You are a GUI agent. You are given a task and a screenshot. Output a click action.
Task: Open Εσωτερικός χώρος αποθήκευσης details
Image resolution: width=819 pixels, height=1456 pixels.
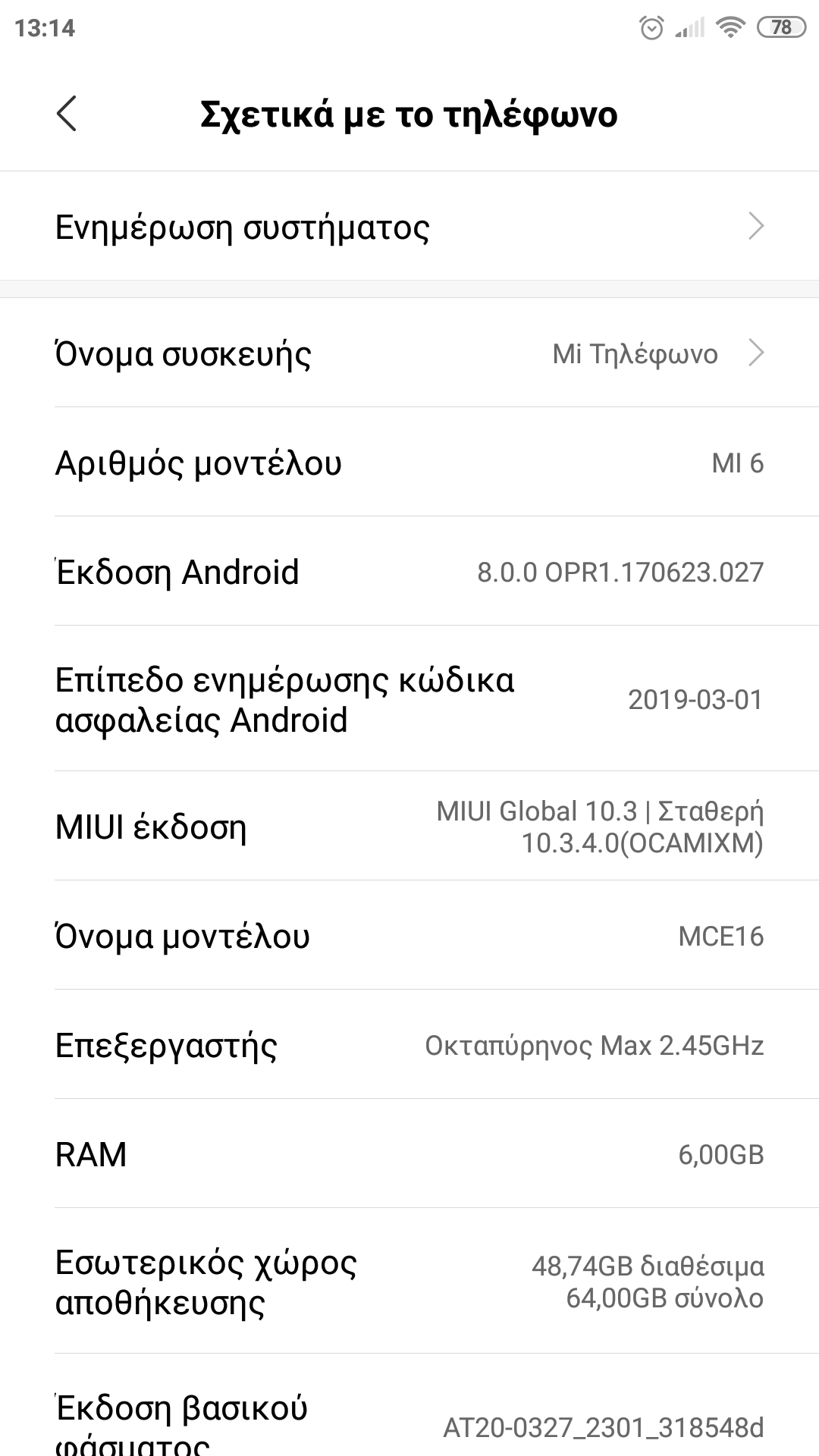pyautogui.click(x=409, y=1282)
